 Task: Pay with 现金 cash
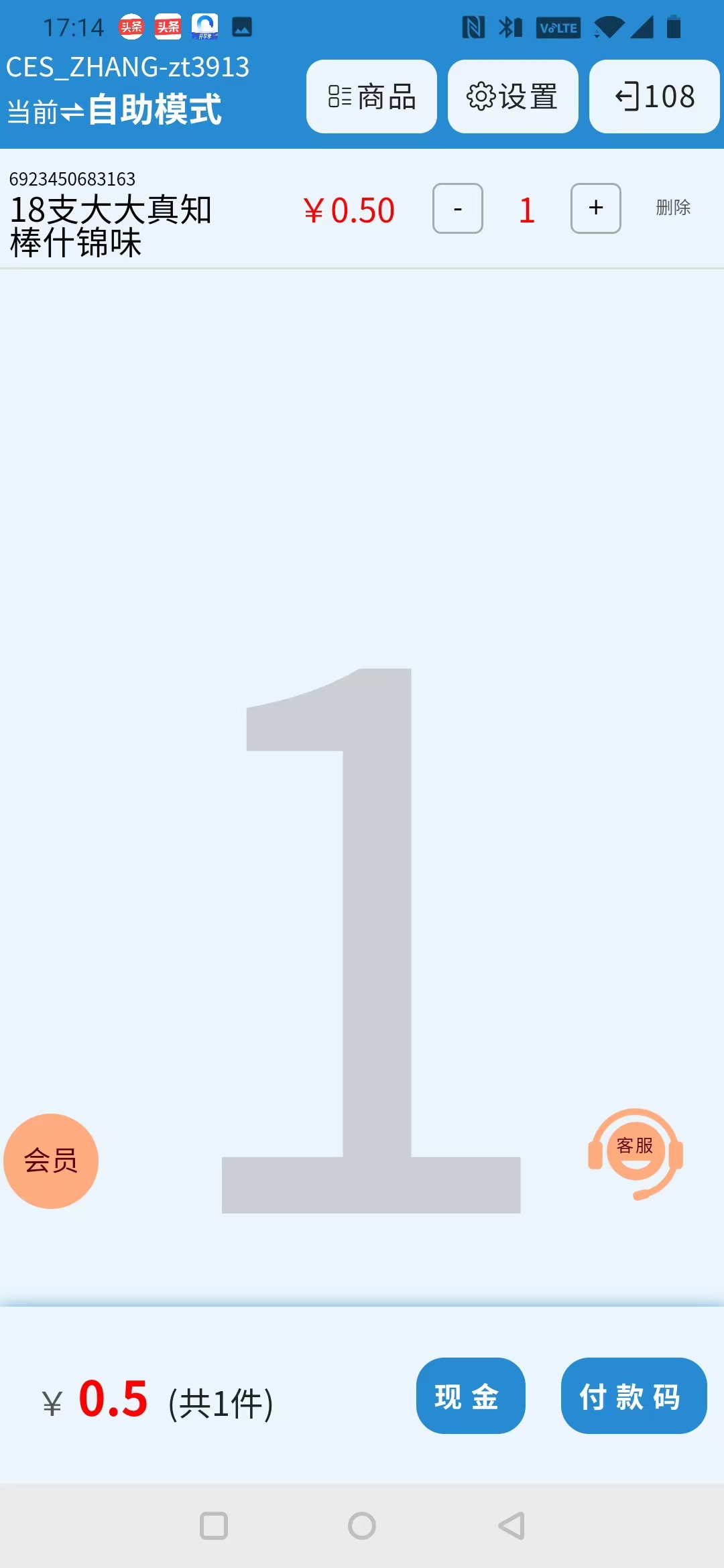point(471,1396)
